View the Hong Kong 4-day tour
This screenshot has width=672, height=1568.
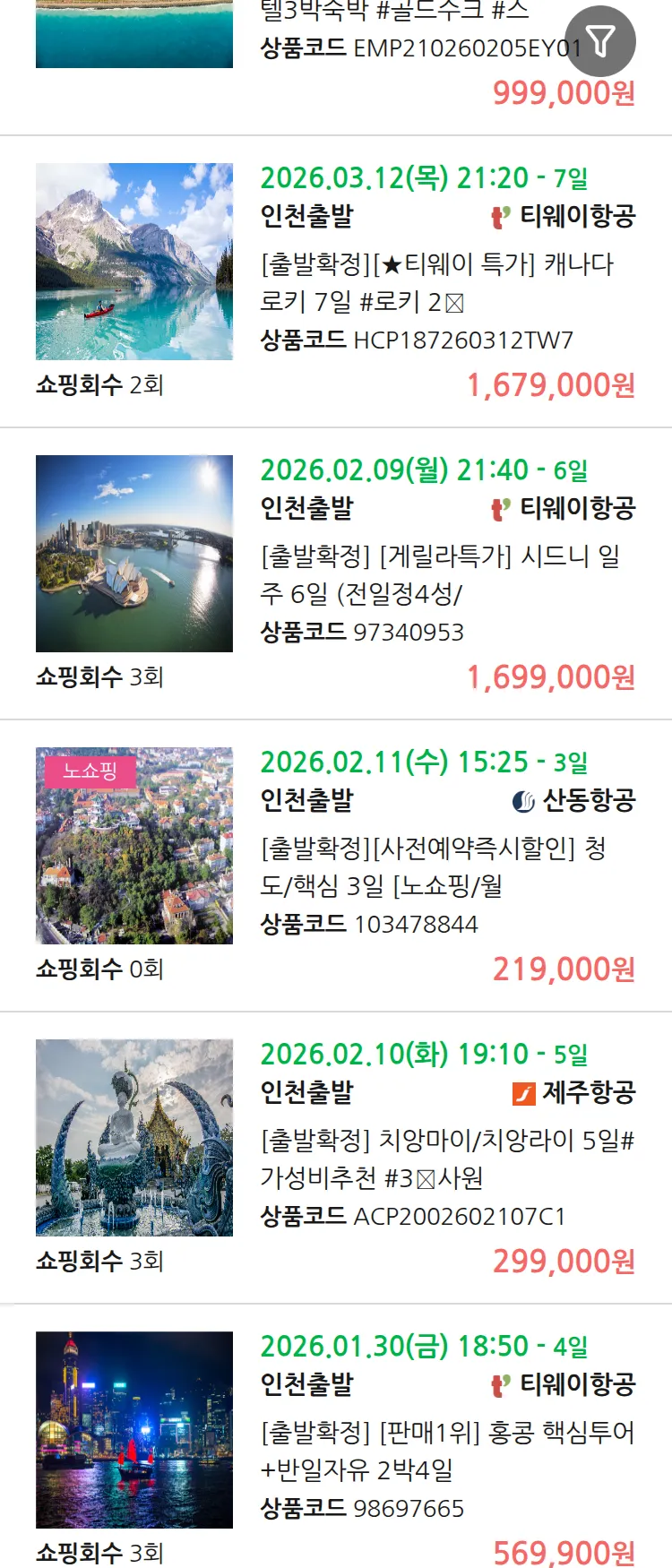pos(446,1452)
